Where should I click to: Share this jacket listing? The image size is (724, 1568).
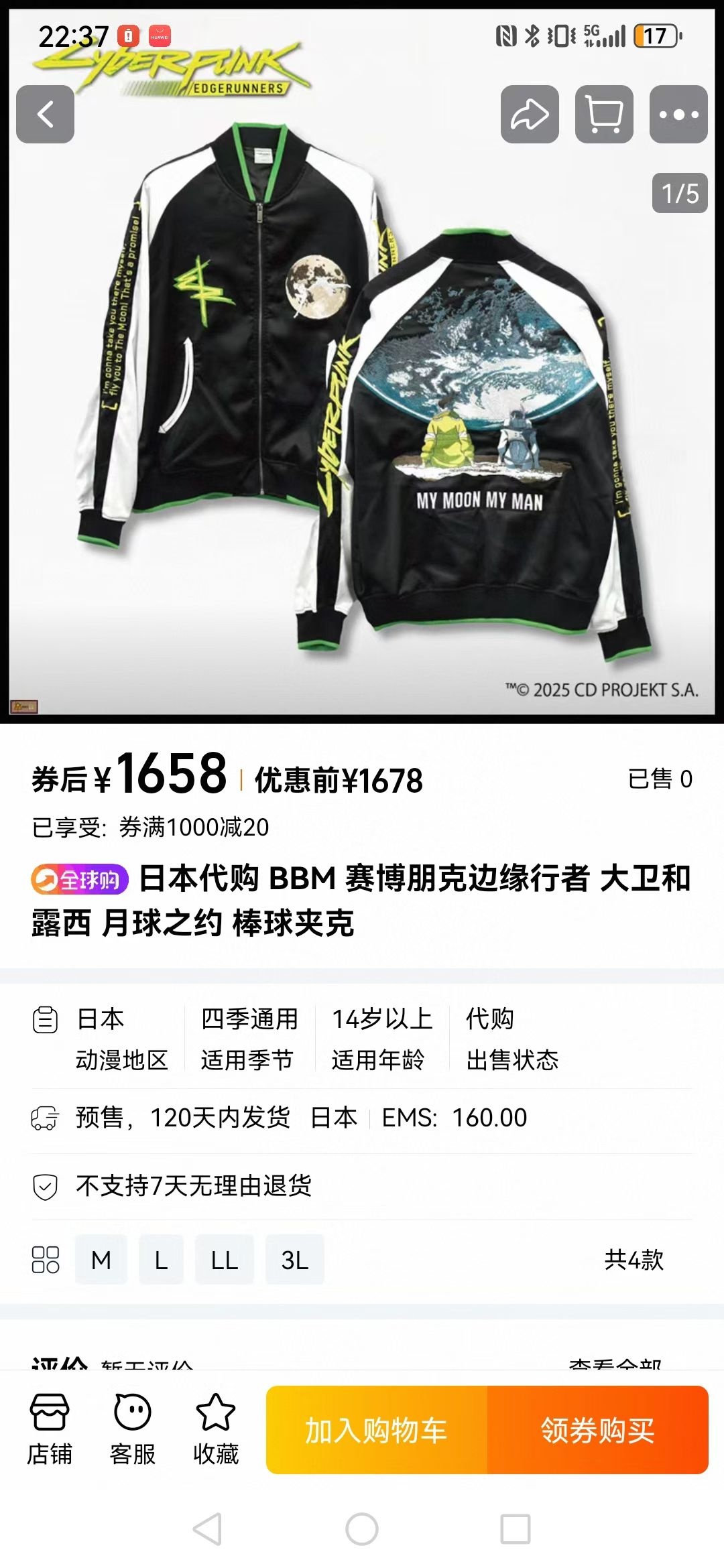[x=530, y=114]
